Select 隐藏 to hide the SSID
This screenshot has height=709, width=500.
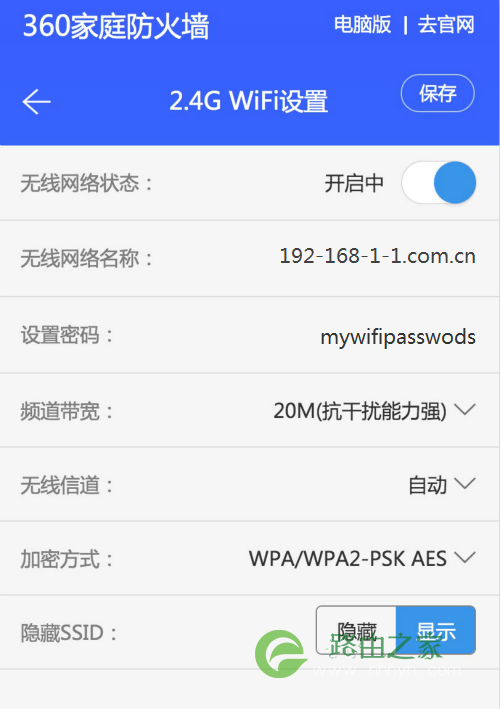[x=356, y=630]
